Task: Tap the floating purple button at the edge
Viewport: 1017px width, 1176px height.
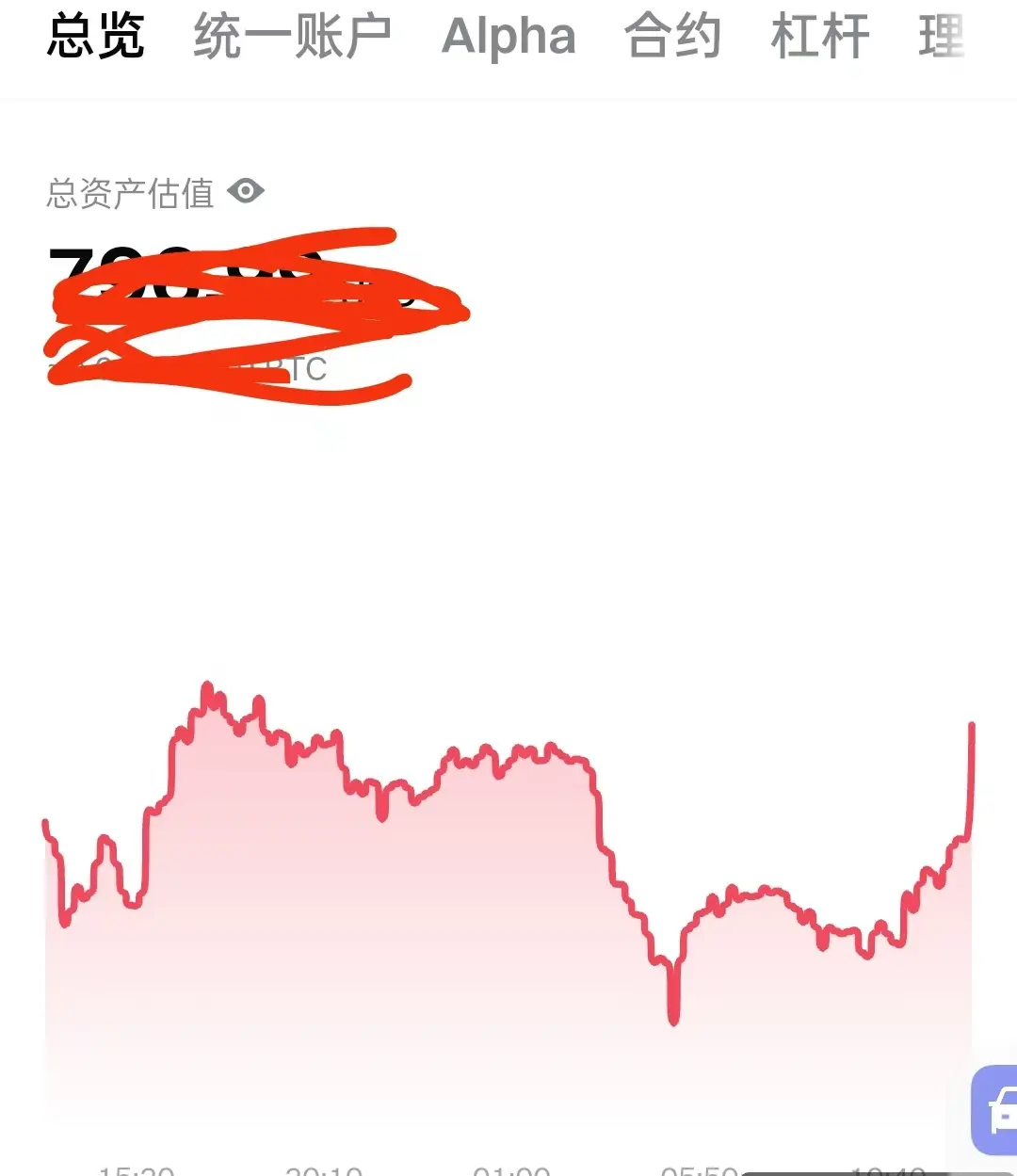Action: [x=996, y=1110]
